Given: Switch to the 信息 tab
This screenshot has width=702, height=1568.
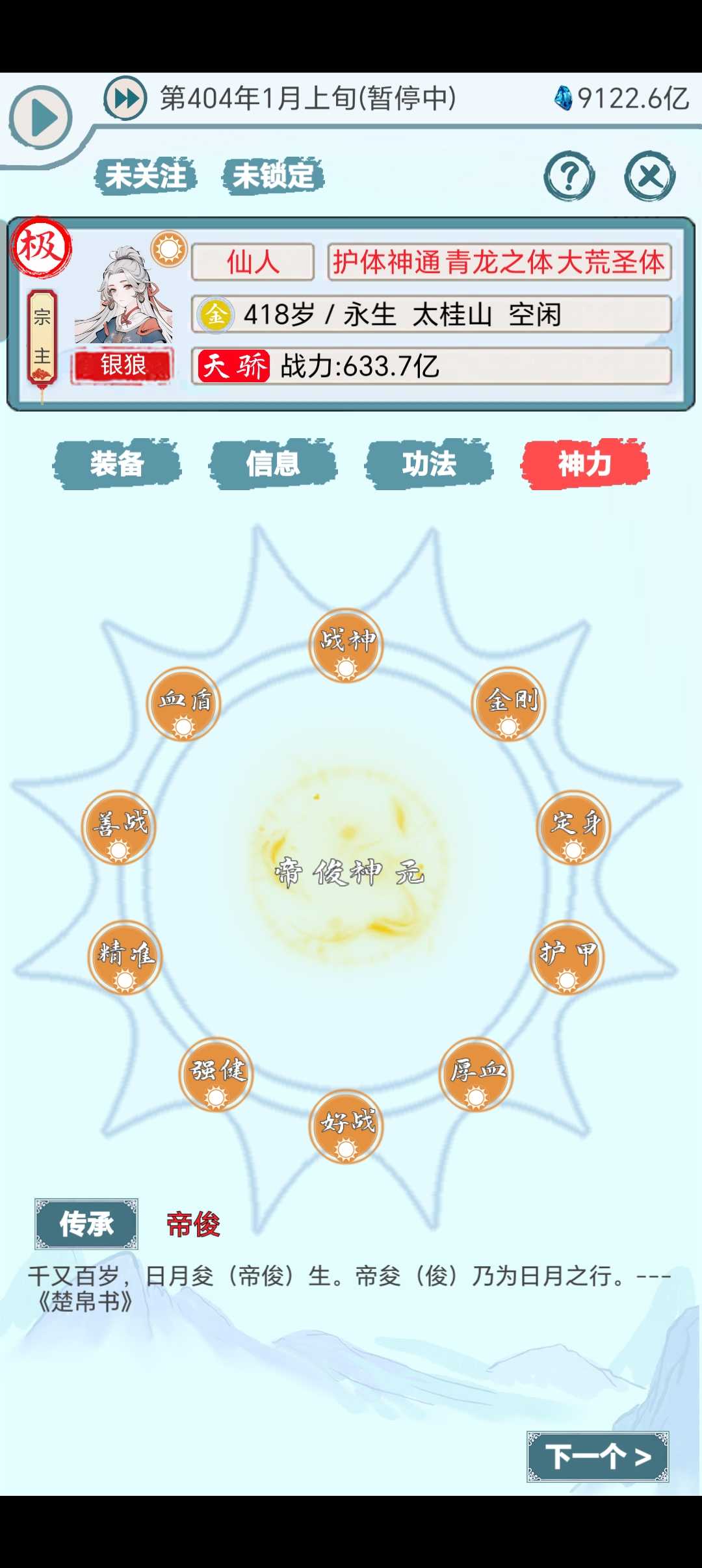Looking at the screenshot, I should click(x=273, y=464).
